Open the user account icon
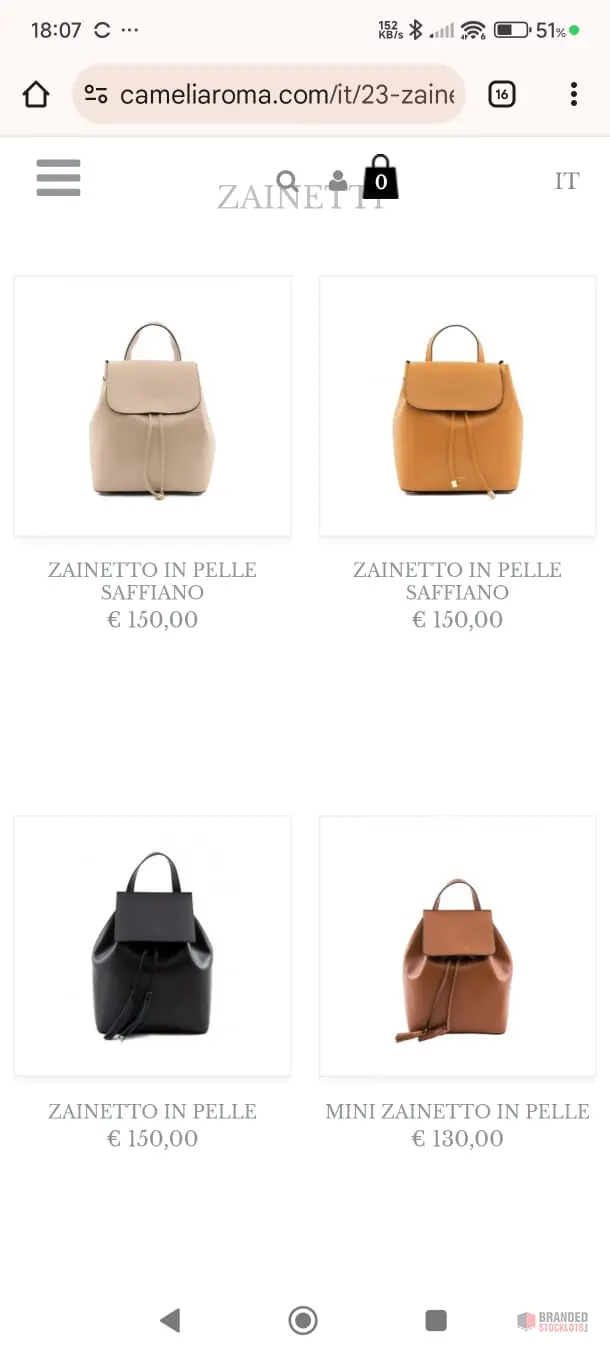 (338, 181)
